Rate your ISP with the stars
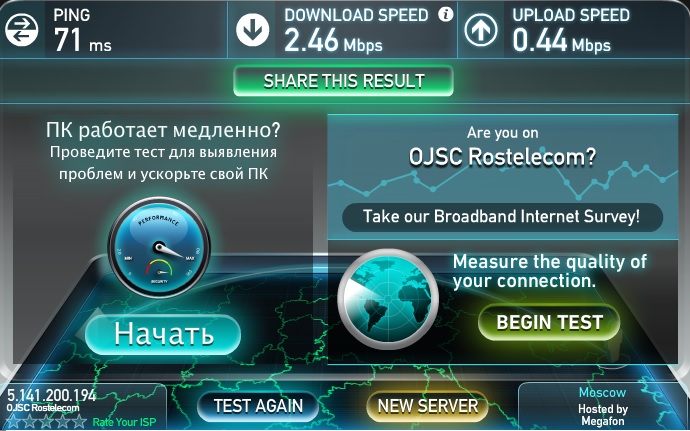This screenshot has height=431, width=690. [x=46, y=422]
